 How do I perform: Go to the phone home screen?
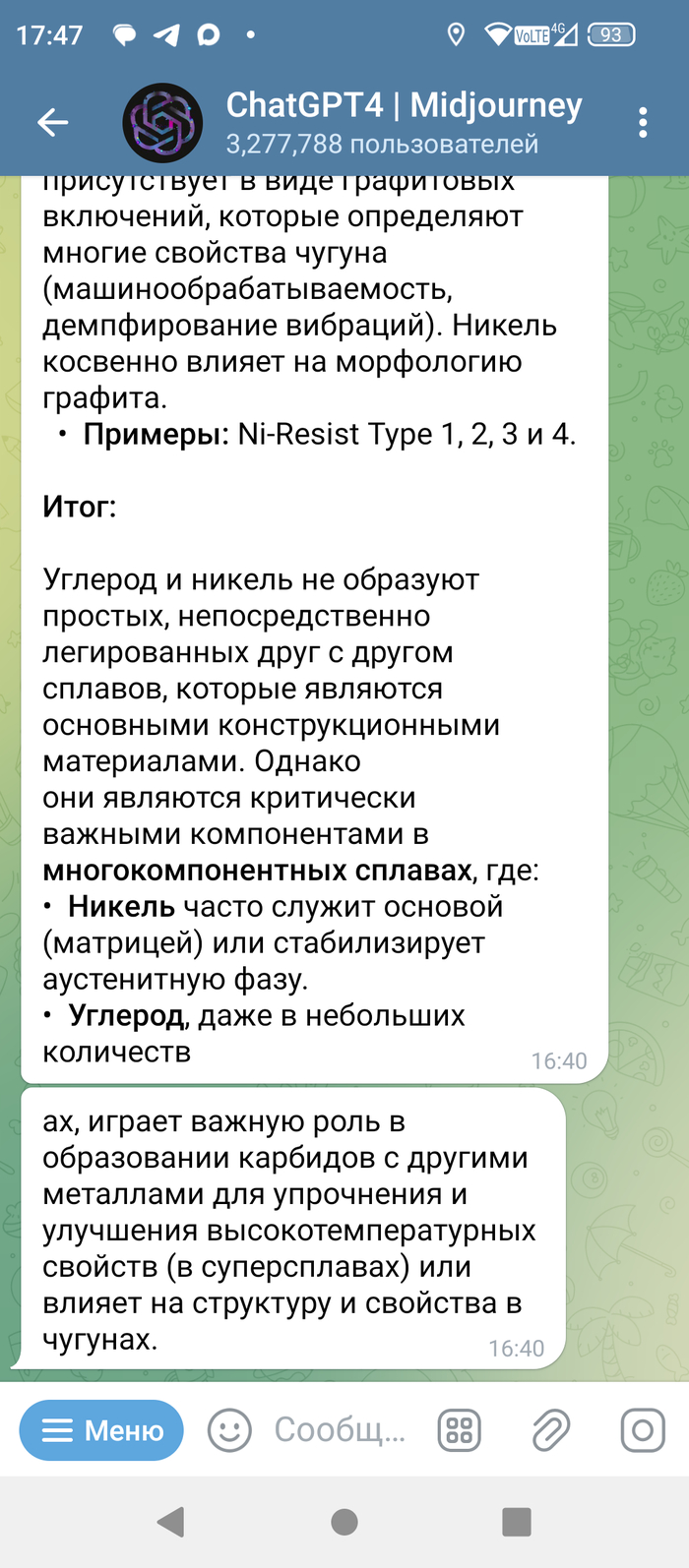(344, 1522)
